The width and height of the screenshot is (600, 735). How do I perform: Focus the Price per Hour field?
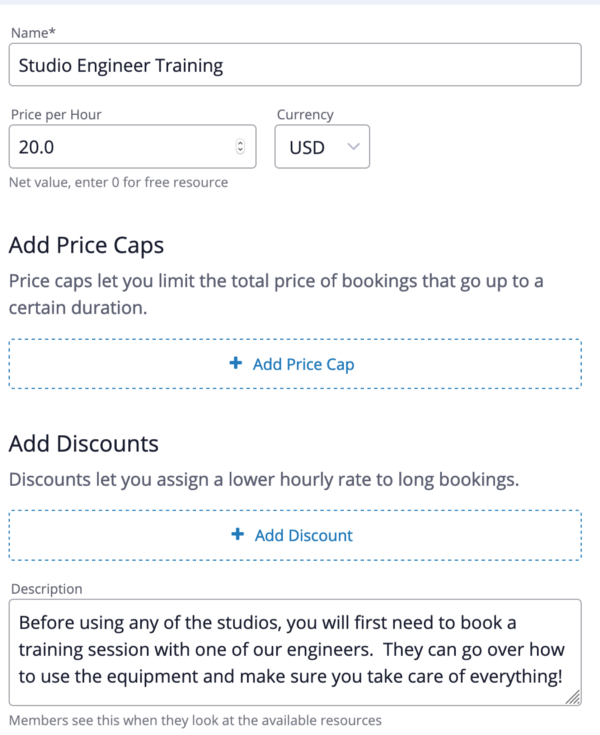click(x=120, y=147)
